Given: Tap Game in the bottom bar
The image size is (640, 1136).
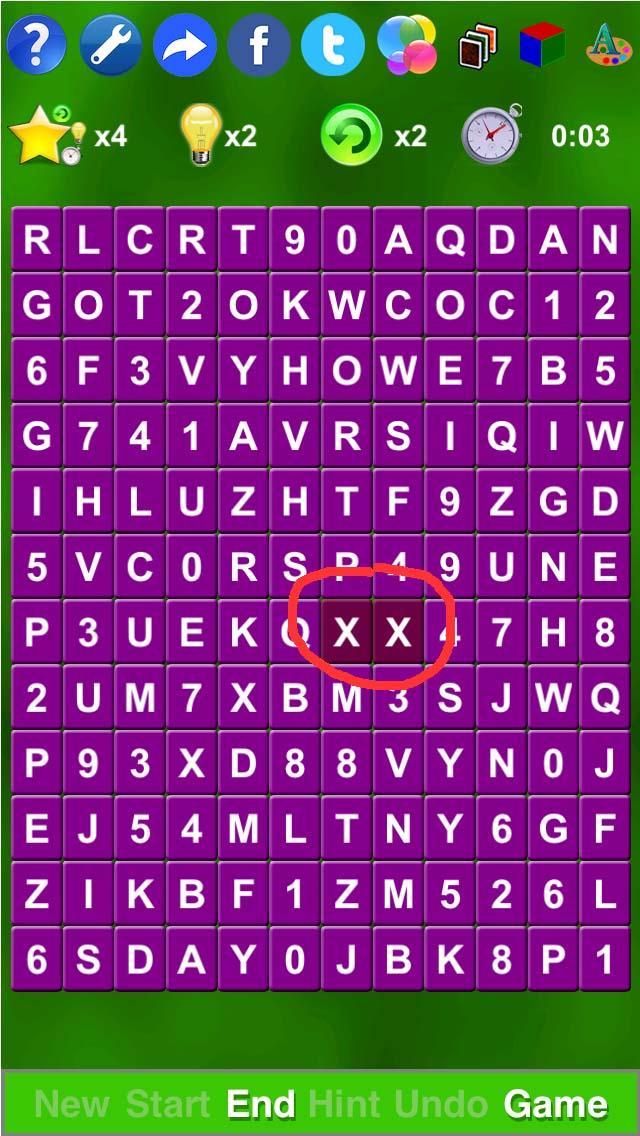Looking at the screenshot, I should click(555, 1104).
